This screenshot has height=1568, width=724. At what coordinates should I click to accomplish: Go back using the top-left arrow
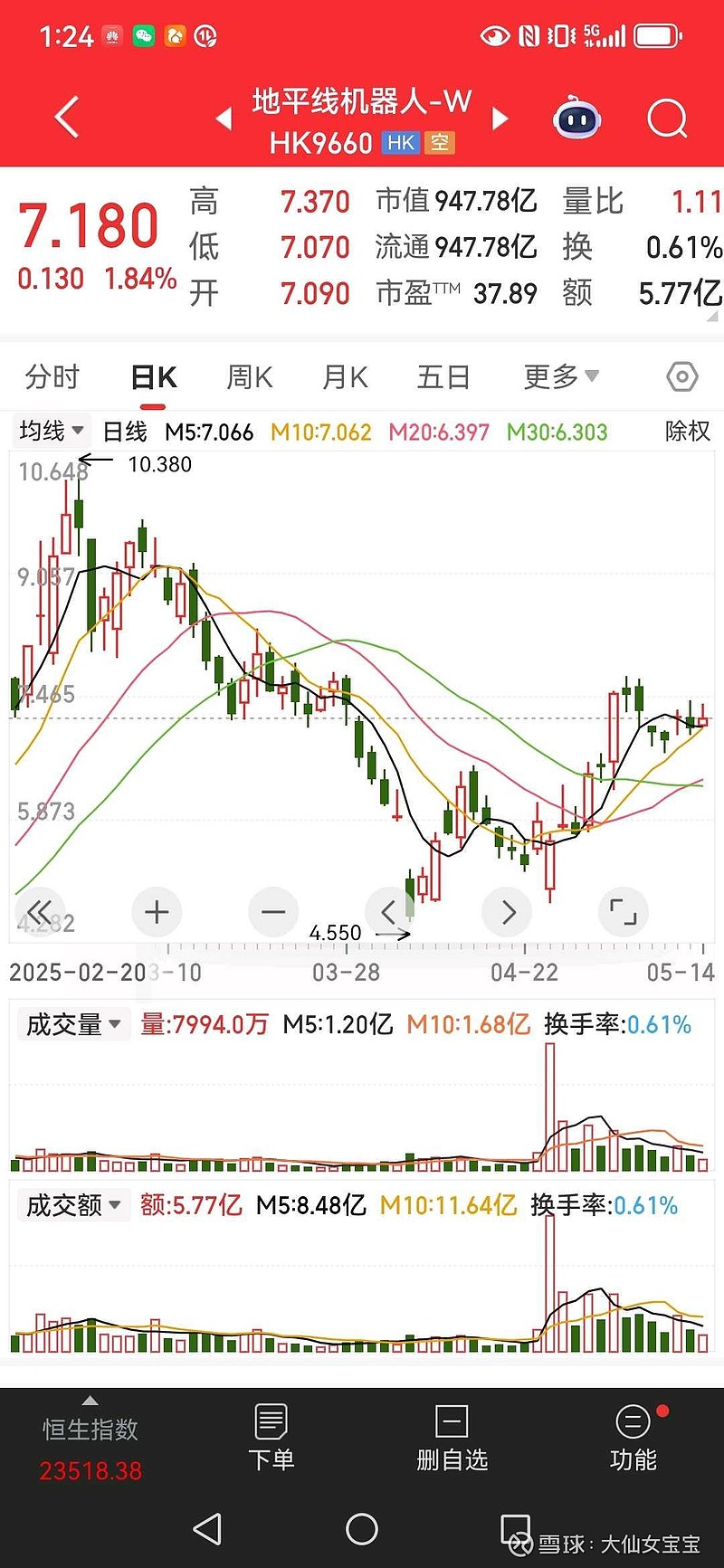[x=67, y=118]
